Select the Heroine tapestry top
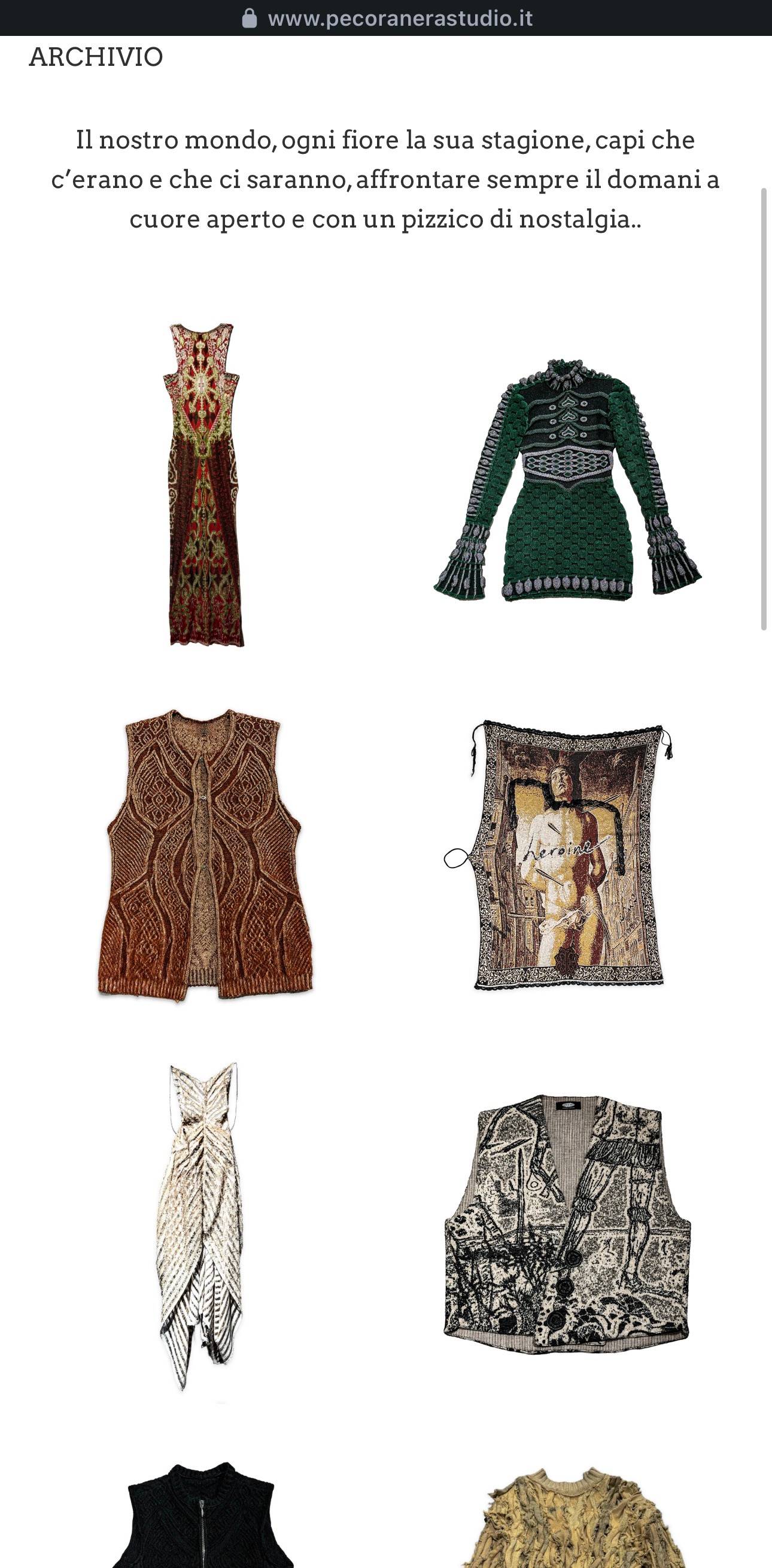772x1568 pixels. pyautogui.click(x=559, y=855)
